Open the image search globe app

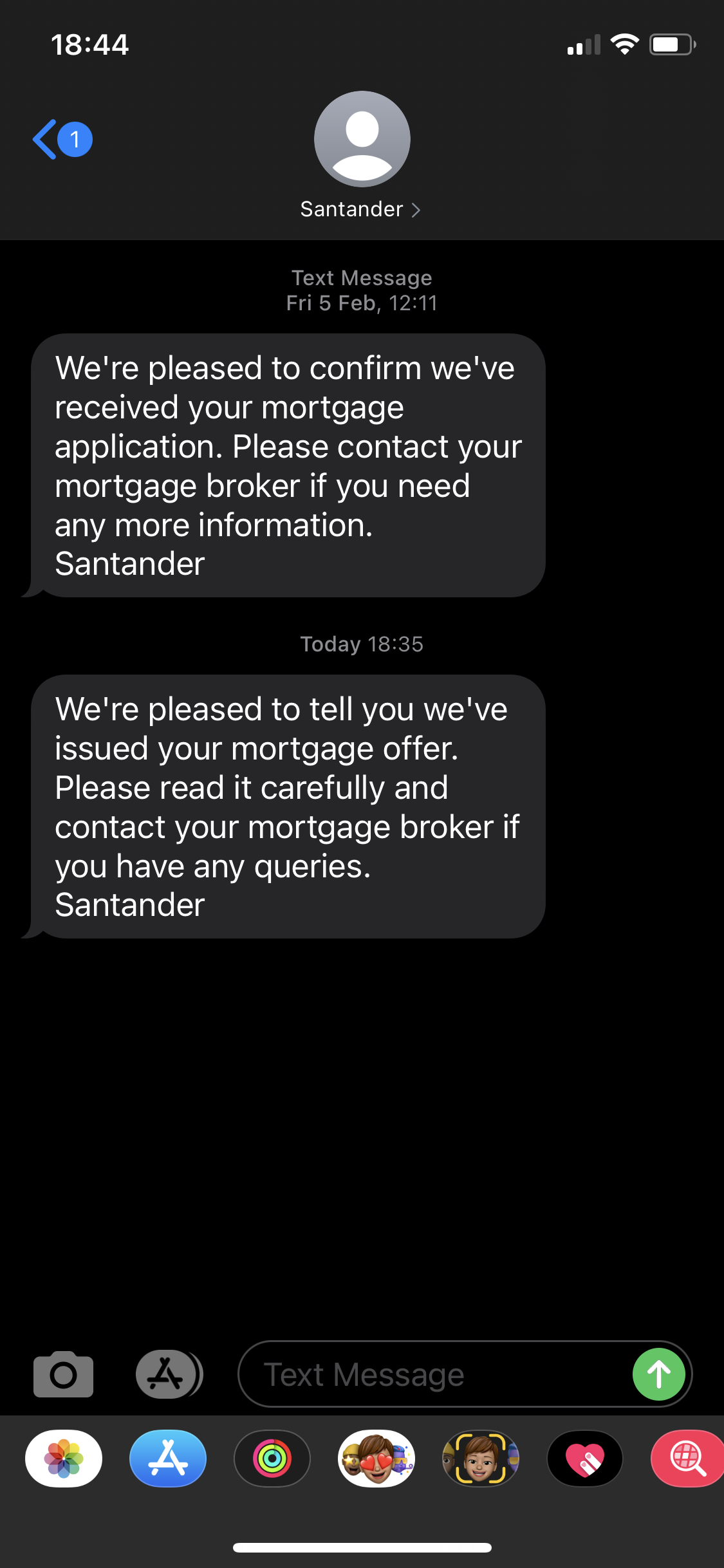[x=687, y=1459]
